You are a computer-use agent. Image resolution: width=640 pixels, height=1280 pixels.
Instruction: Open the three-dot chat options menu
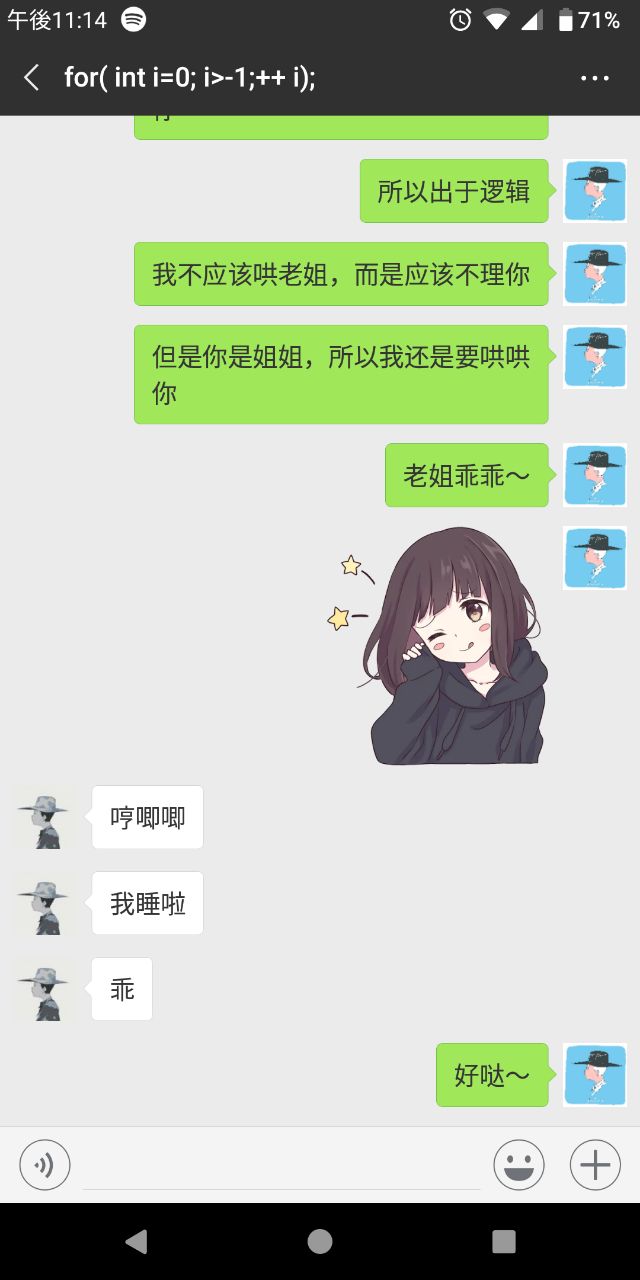pos(595,78)
